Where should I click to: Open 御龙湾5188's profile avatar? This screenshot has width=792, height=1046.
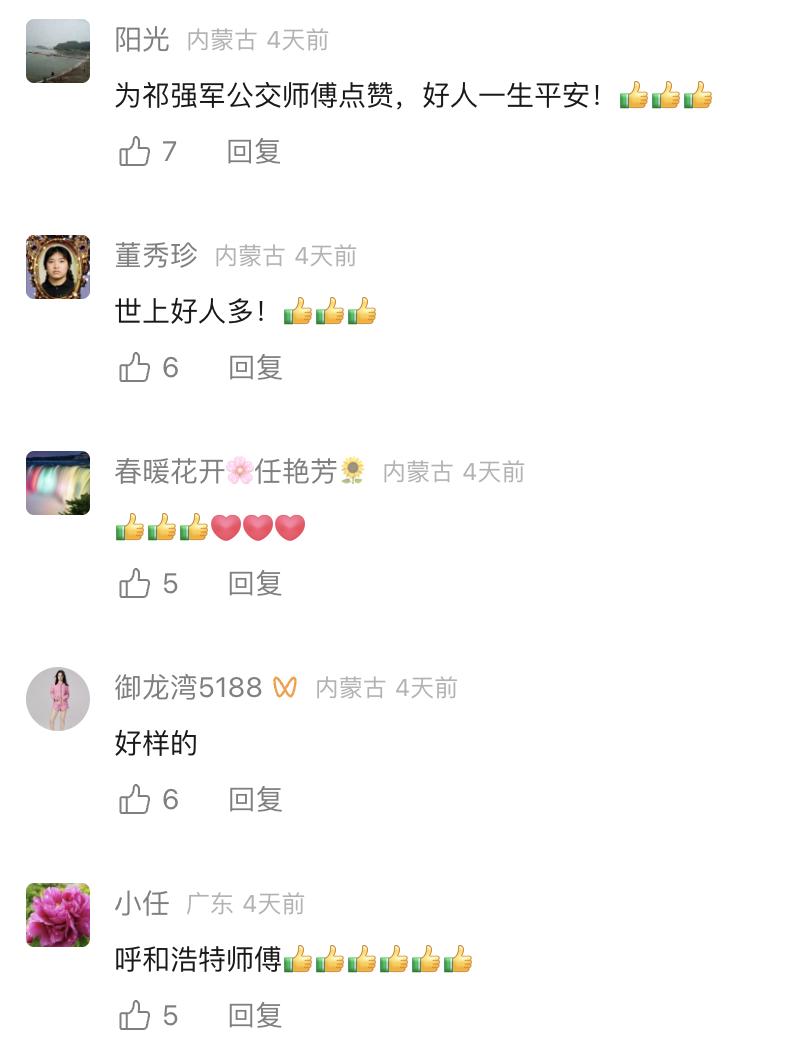click(58, 699)
